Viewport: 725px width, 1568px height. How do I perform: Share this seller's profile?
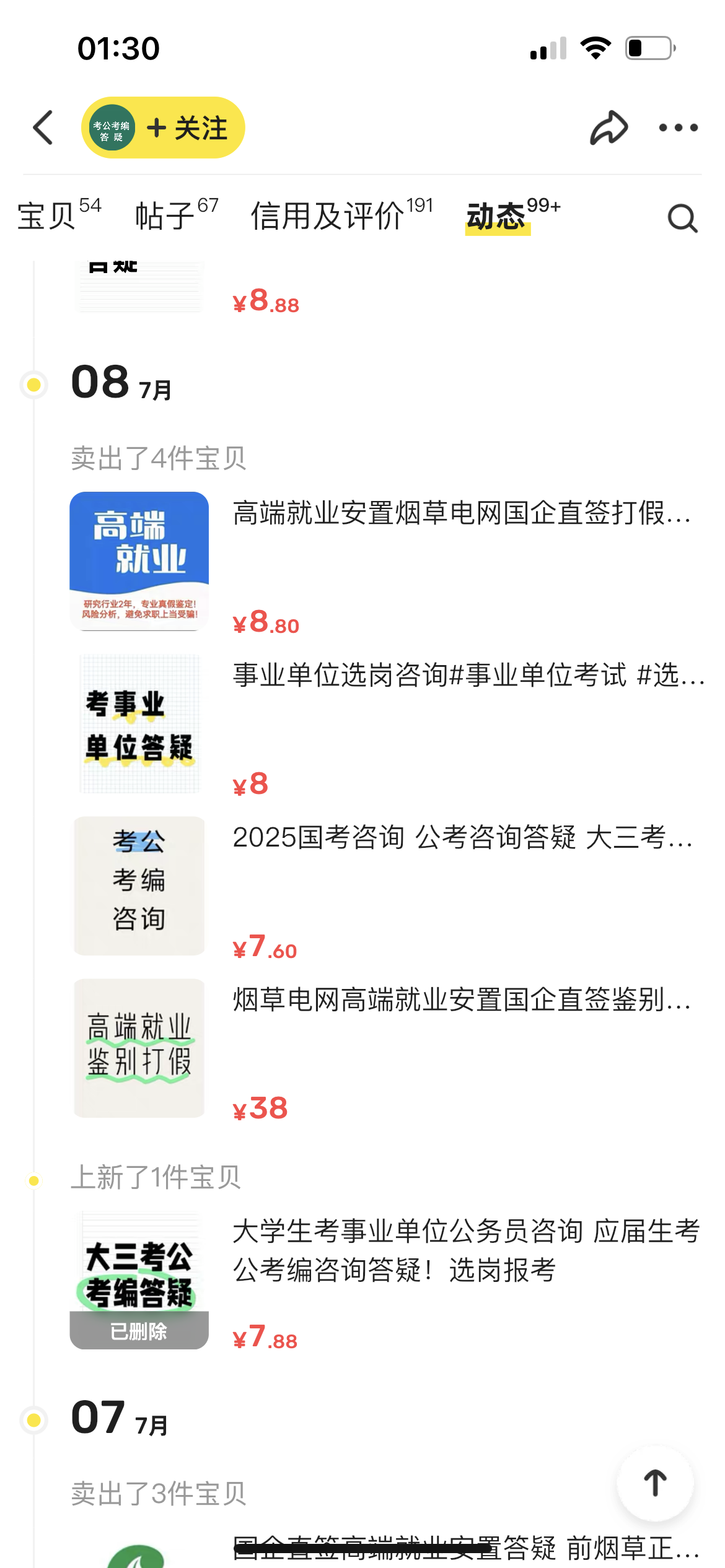609,128
